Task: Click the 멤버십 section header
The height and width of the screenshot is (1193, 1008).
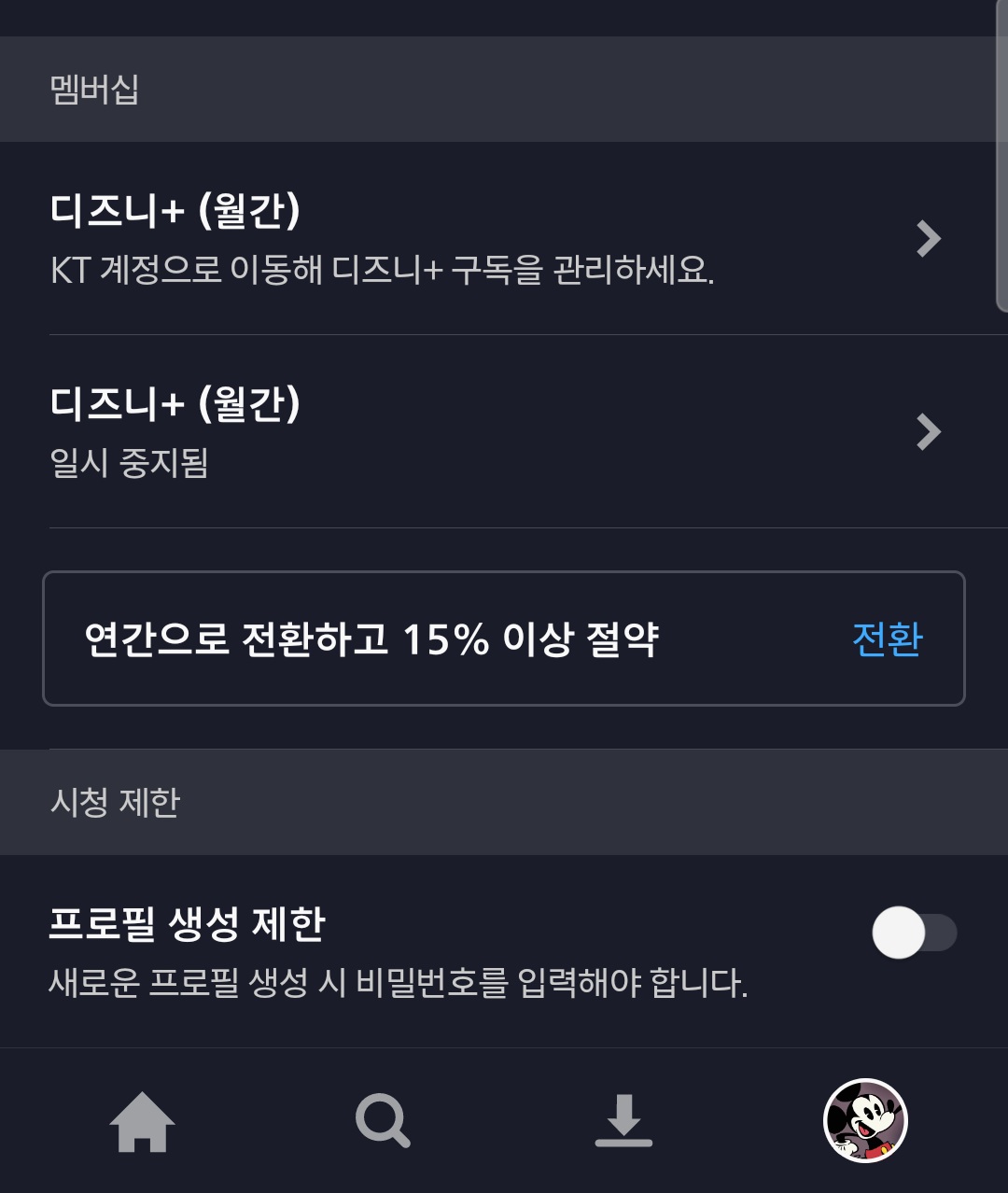Action: coord(96,86)
